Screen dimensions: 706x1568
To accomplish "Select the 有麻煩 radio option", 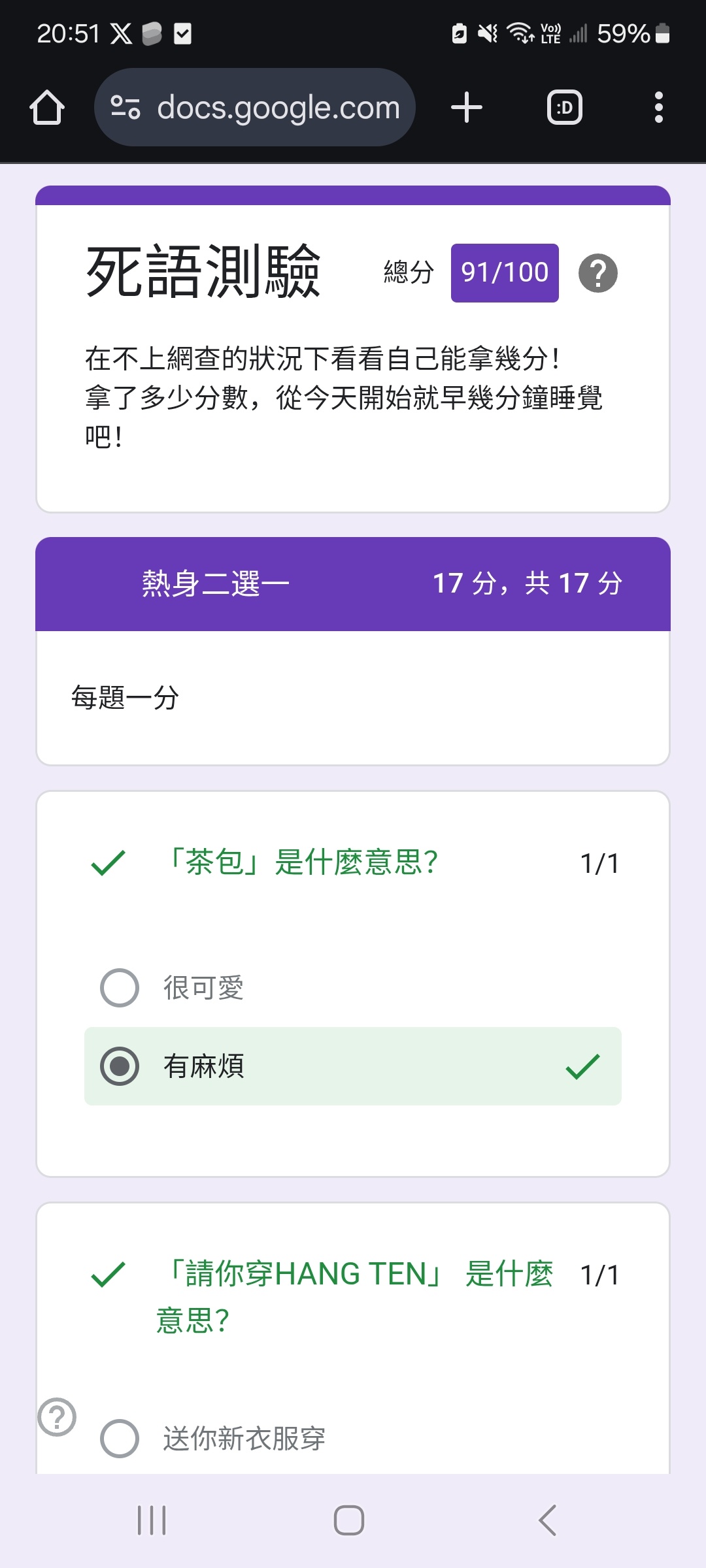I will (120, 1066).
